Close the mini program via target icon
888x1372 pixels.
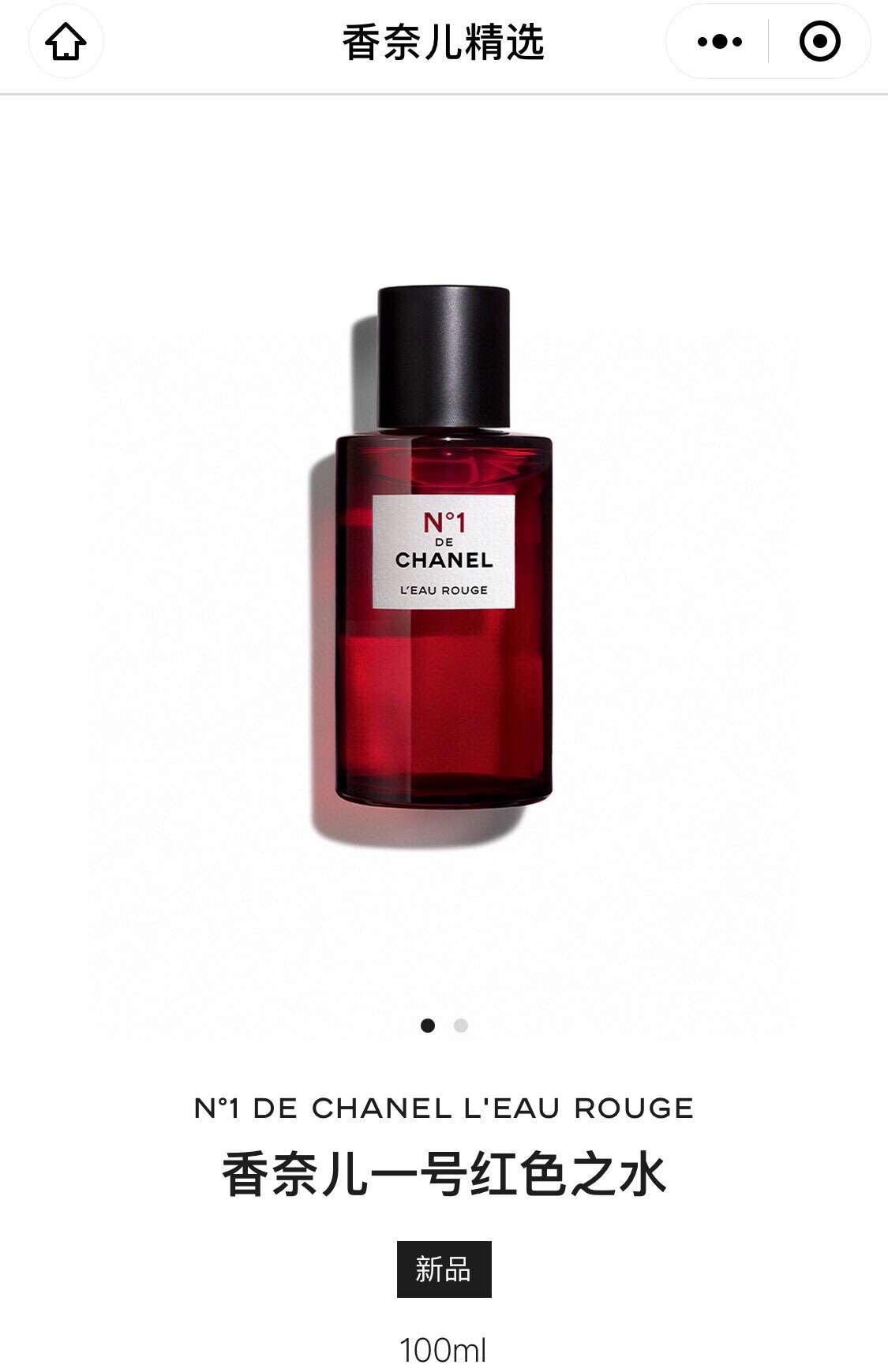819,41
